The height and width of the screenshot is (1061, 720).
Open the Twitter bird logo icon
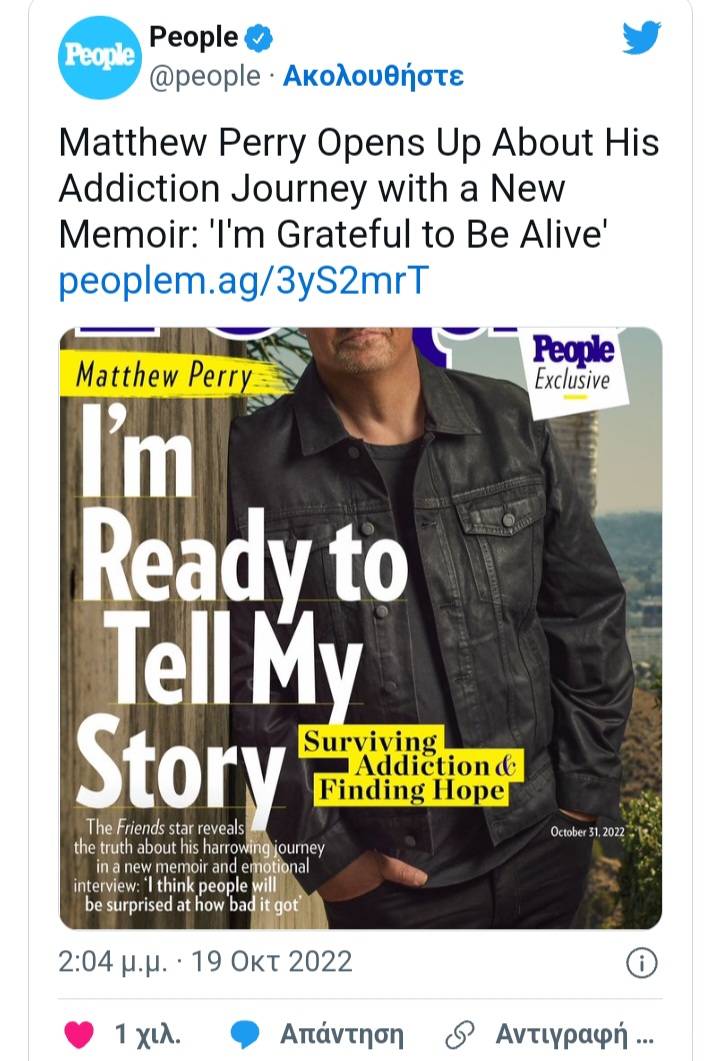point(640,38)
